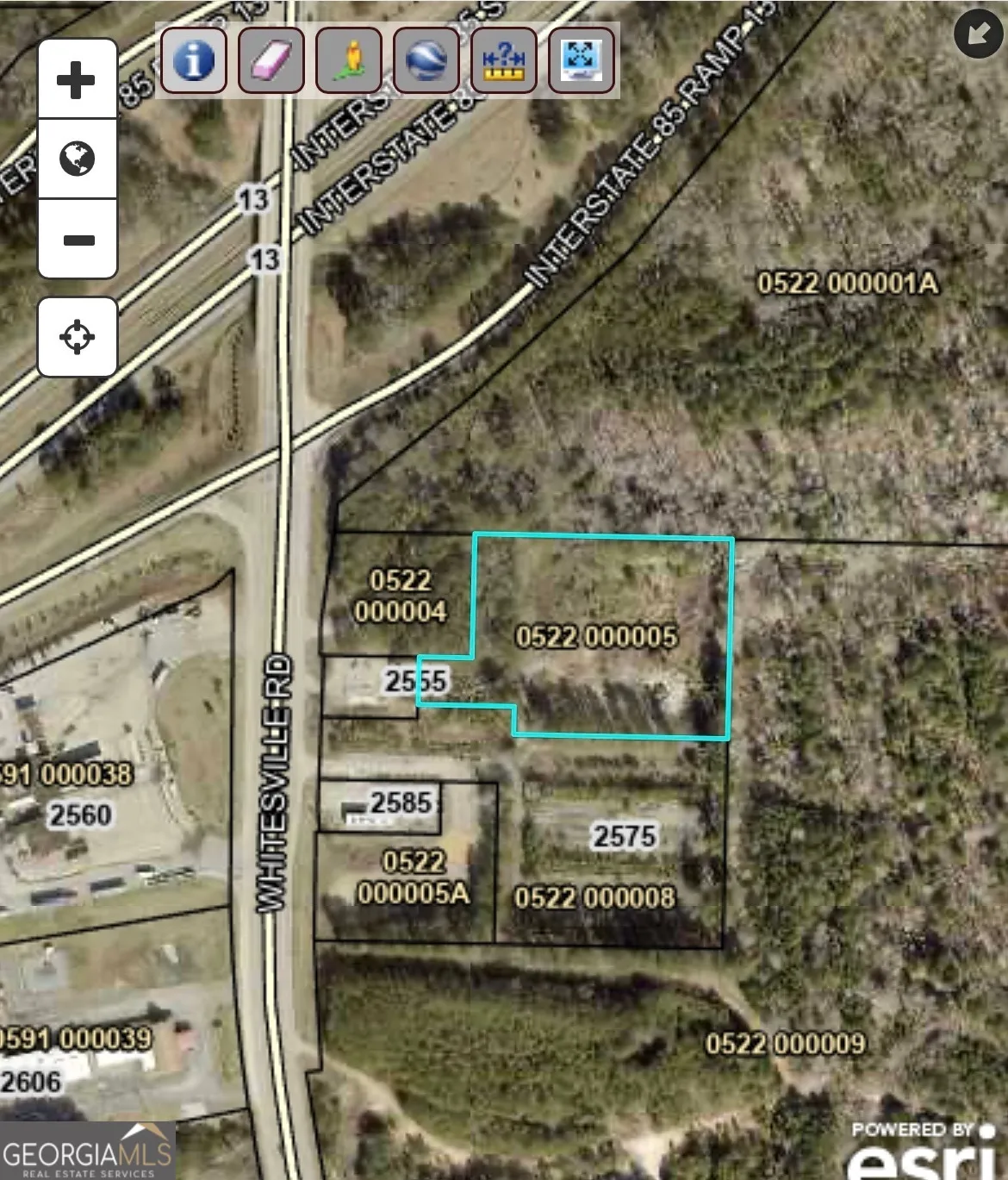Viewport: 1008px width, 1180px height.
Task: Tap the collapse arrow in the corner
Action: (x=978, y=34)
